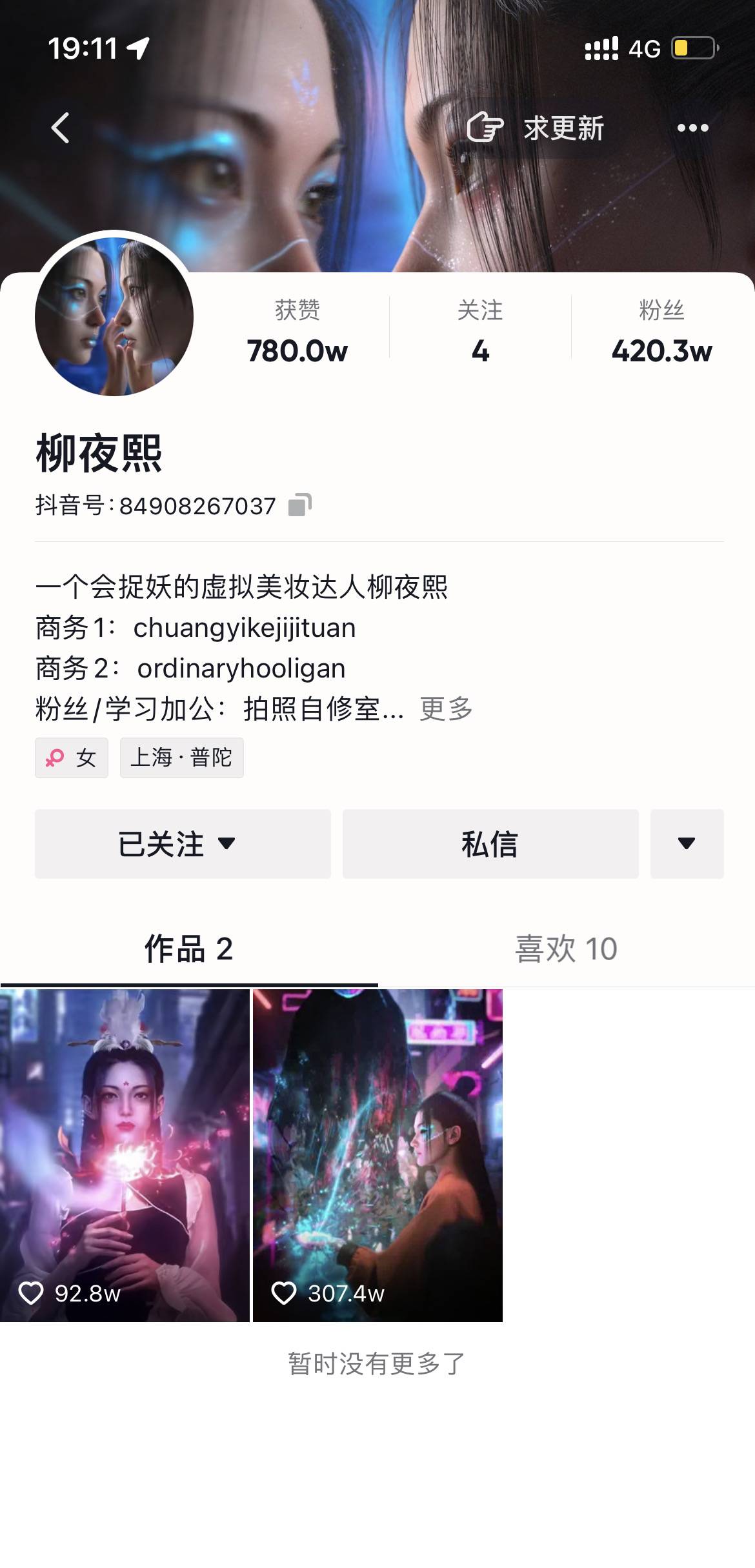Open the video with 307.4w likes
The width and height of the screenshot is (755, 1568).
[x=377, y=1155]
